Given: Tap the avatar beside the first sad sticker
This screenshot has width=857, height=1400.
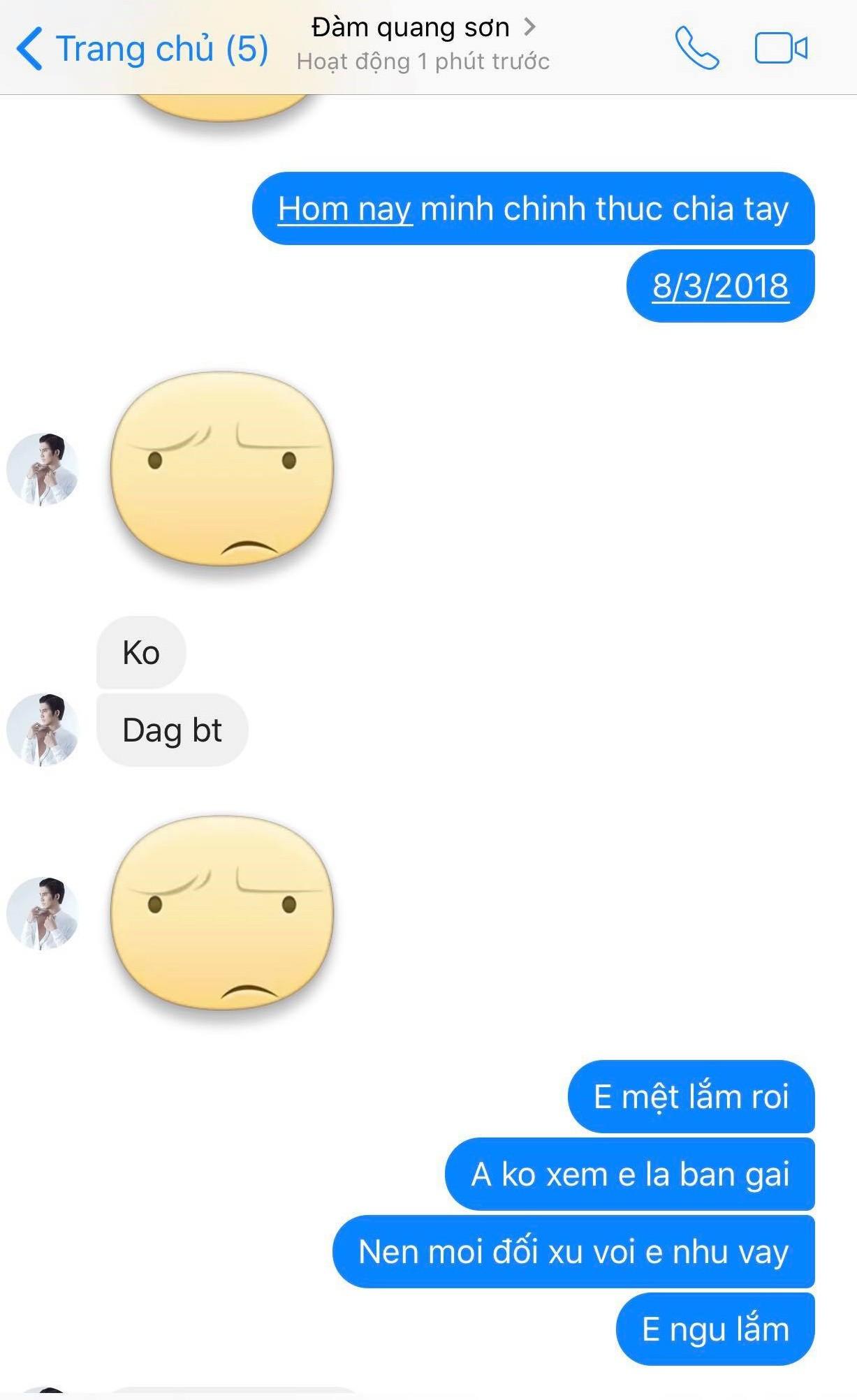Looking at the screenshot, I should tap(43, 469).
